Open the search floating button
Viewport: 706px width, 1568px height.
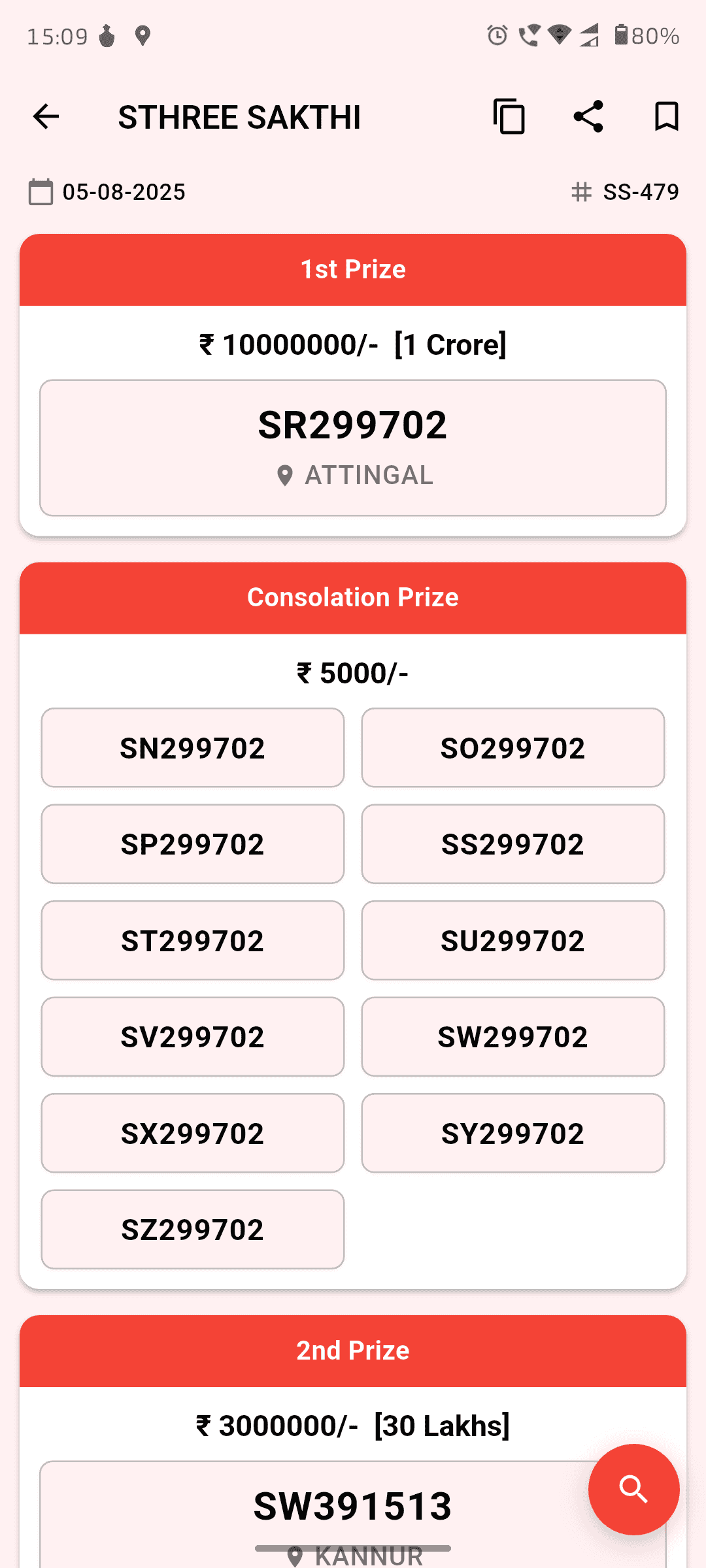click(x=631, y=1490)
